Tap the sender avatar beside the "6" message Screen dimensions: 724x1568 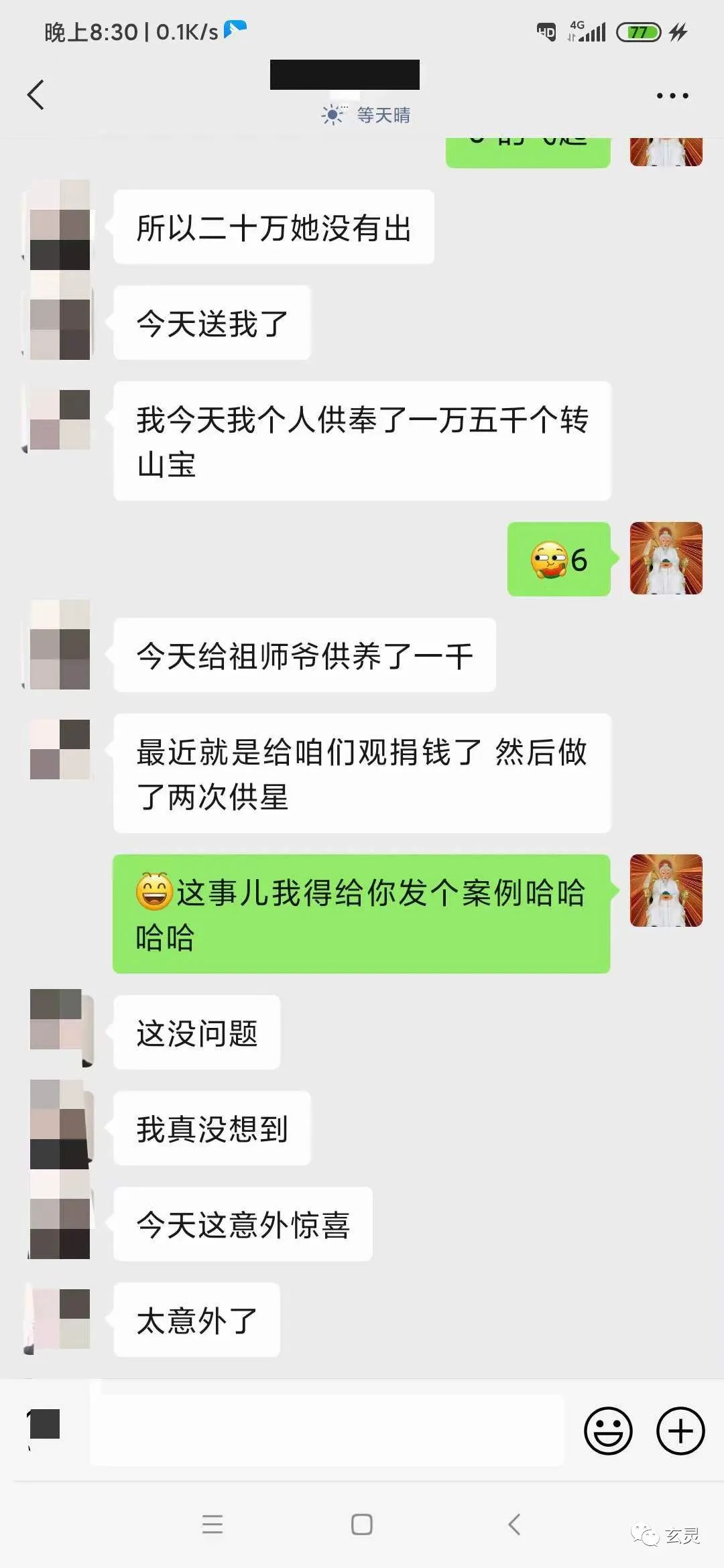pyautogui.click(x=666, y=558)
